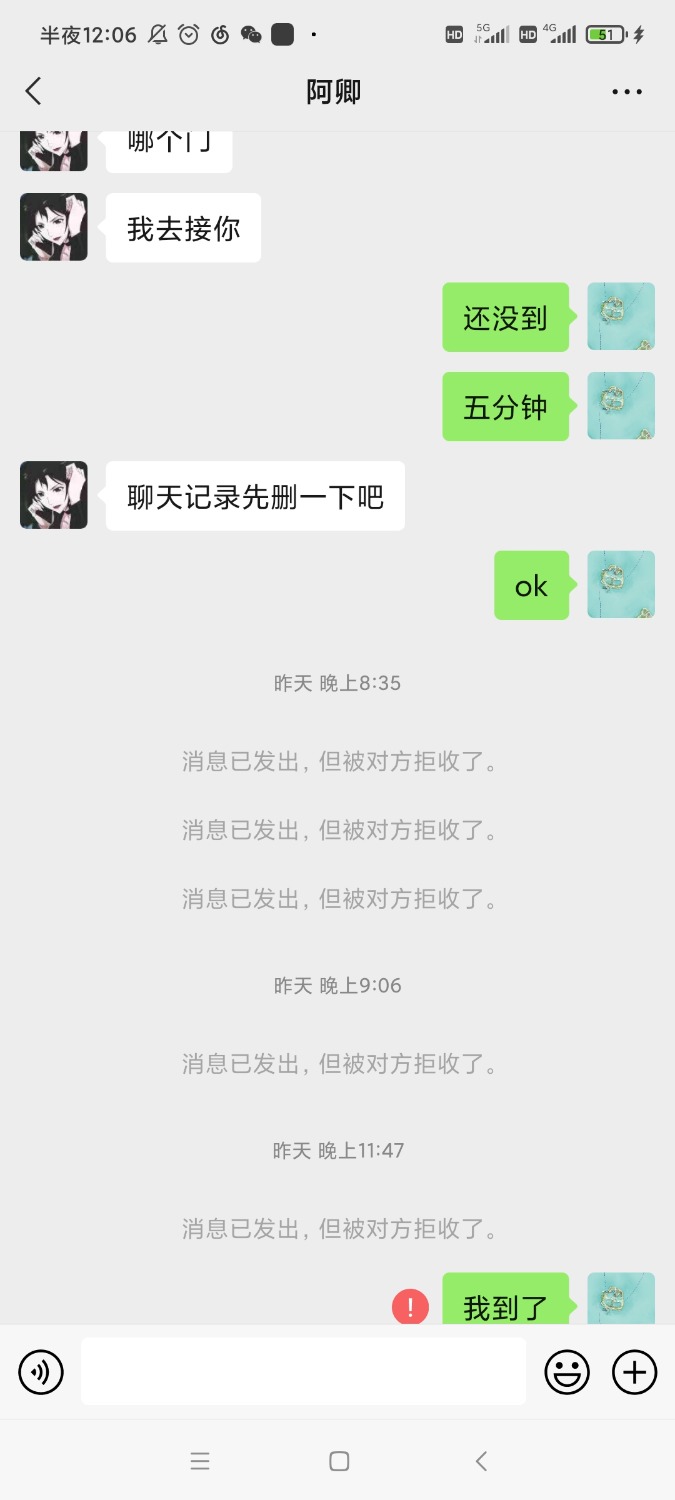Open 阿卿's avatar next to 我去接你
Image resolution: width=675 pixels, height=1500 pixels.
click(54, 228)
